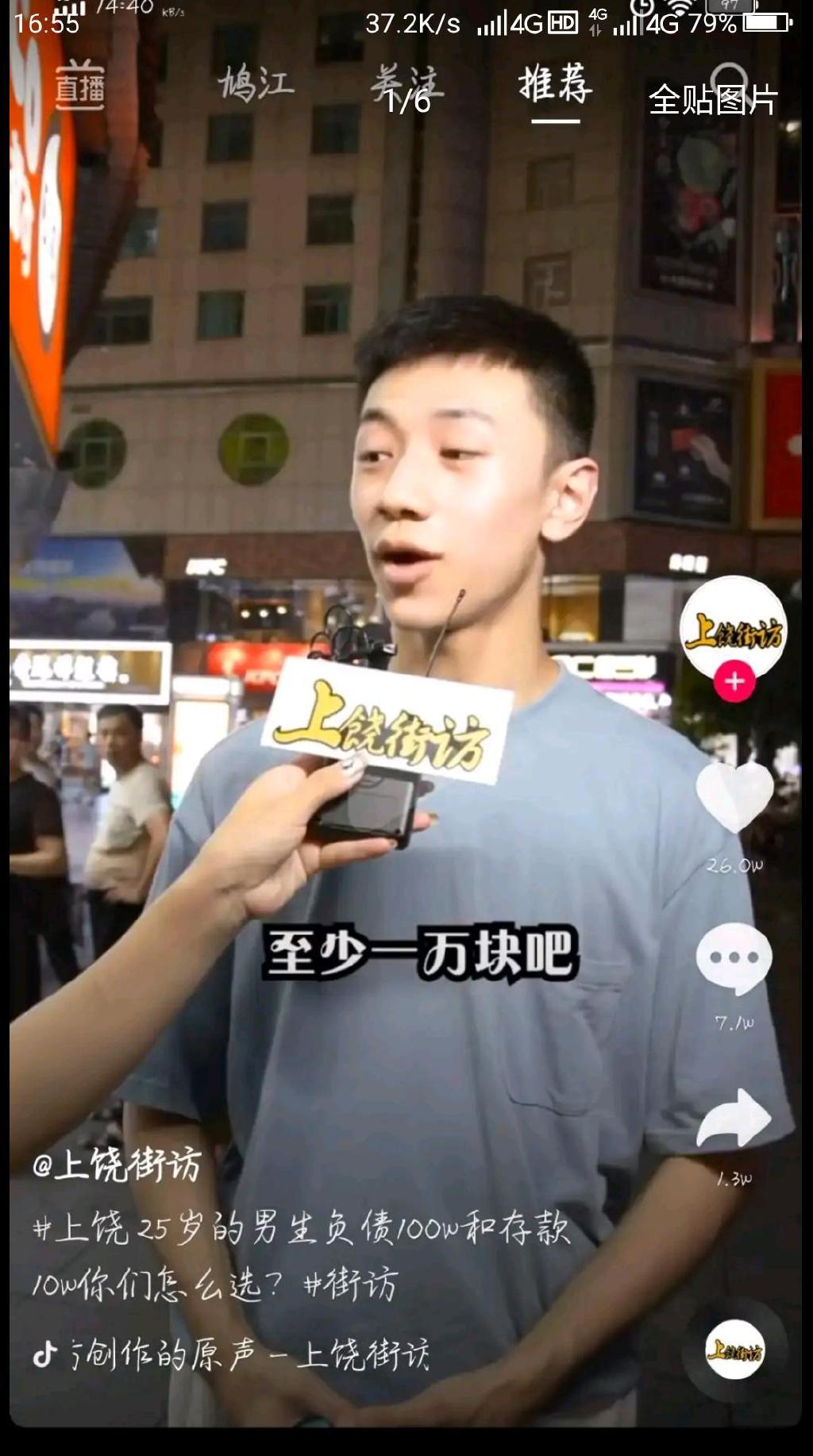Image resolution: width=813 pixels, height=1456 pixels.
Task: Tap the spinning music disc
Action: click(x=734, y=1350)
